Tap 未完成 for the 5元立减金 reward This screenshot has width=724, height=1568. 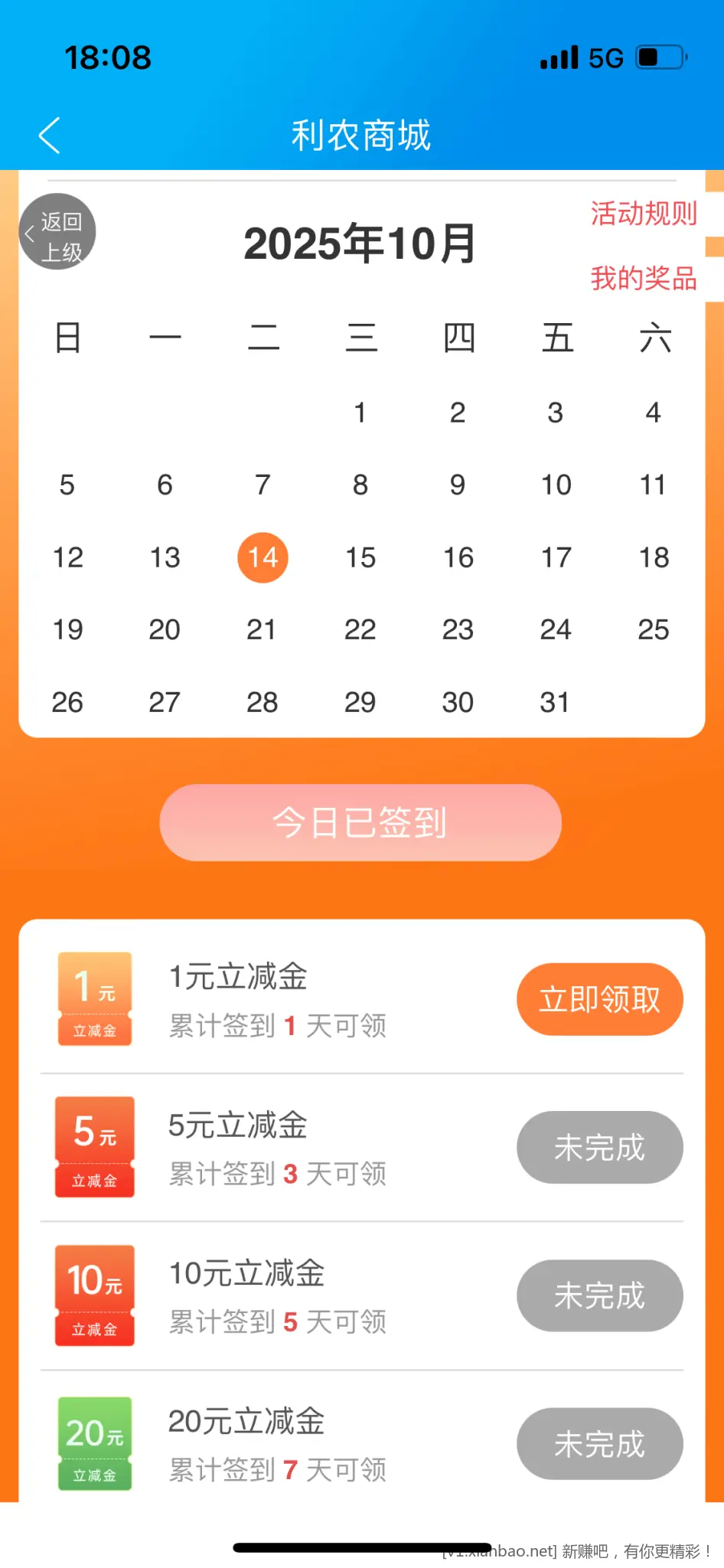coord(599,1147)
